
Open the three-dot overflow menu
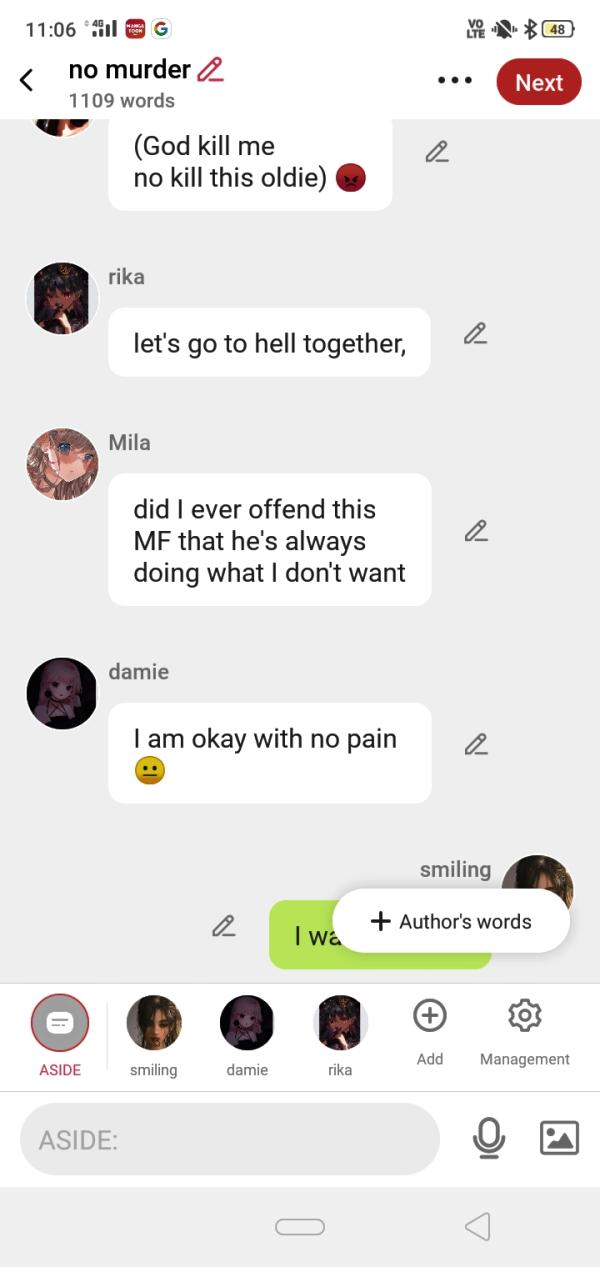(454, 82)
